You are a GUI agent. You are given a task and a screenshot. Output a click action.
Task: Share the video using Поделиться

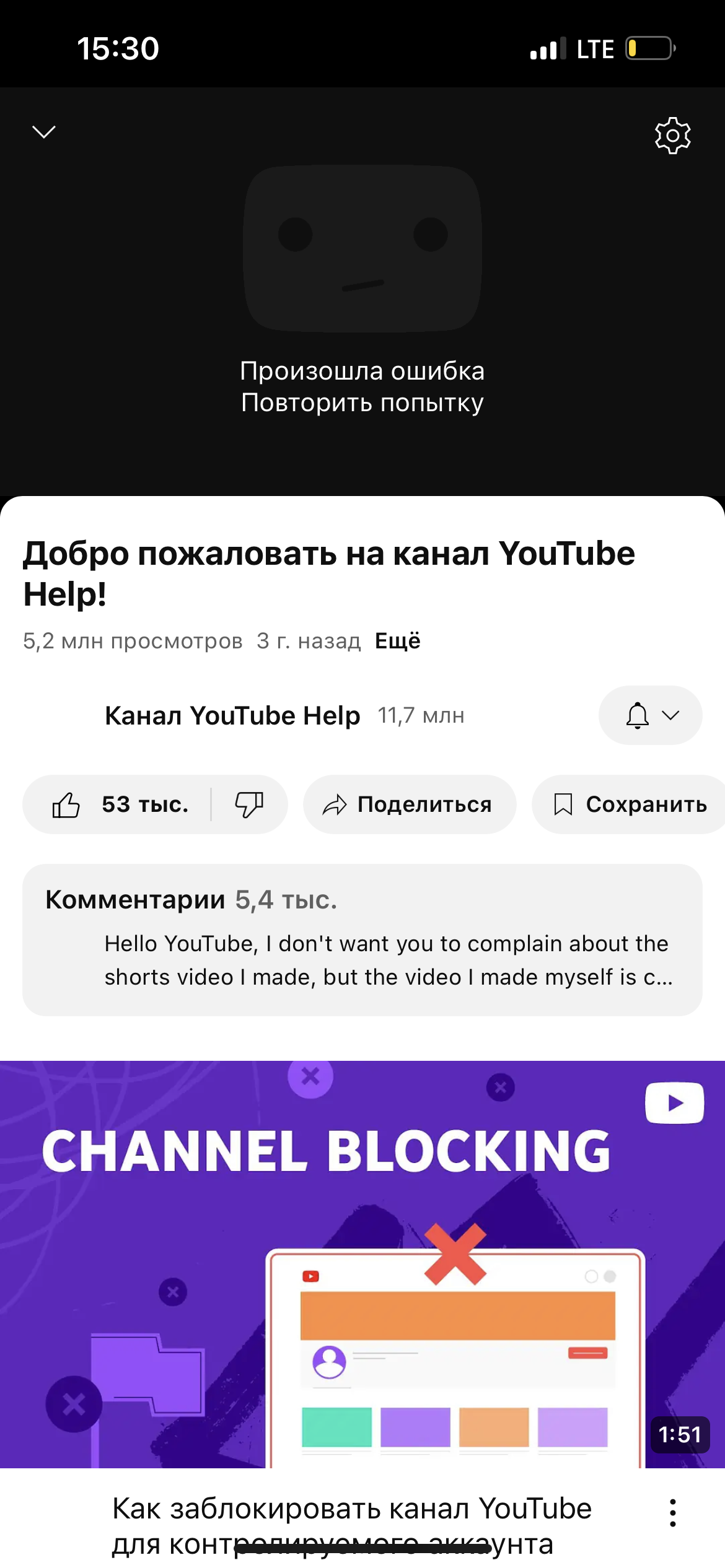click(409, 804)
